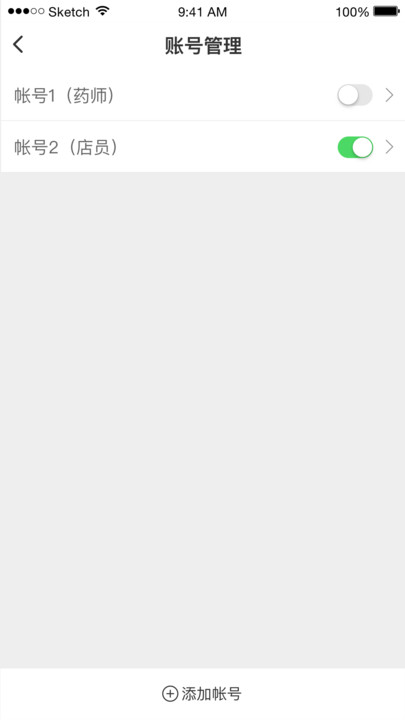Disable the switch for 帐号2（店员）
405x720 pixels.
pyautogui.click(x=354, y=147)
